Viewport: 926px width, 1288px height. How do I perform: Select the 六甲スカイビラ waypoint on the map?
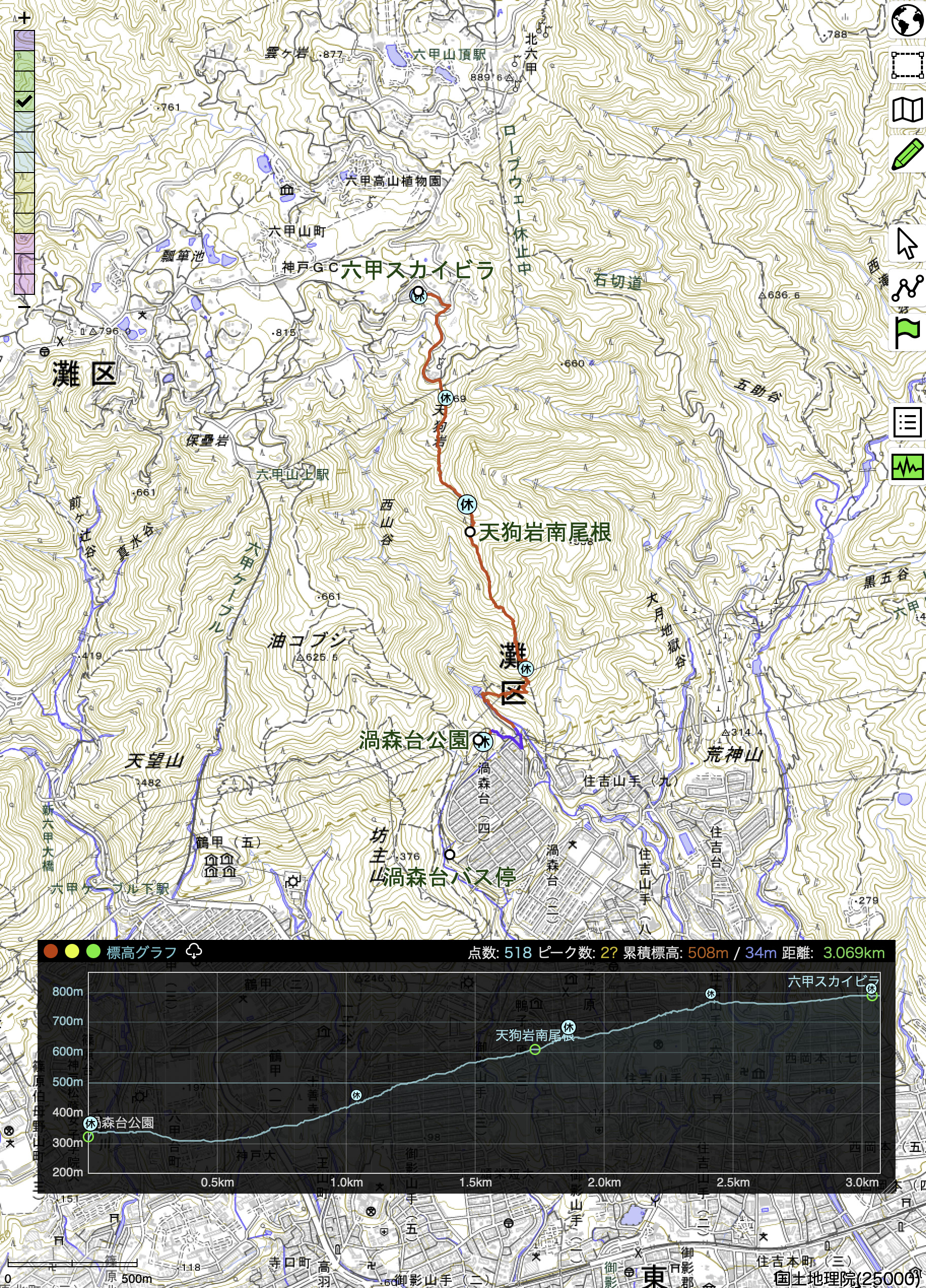click(x=419, y=293)
